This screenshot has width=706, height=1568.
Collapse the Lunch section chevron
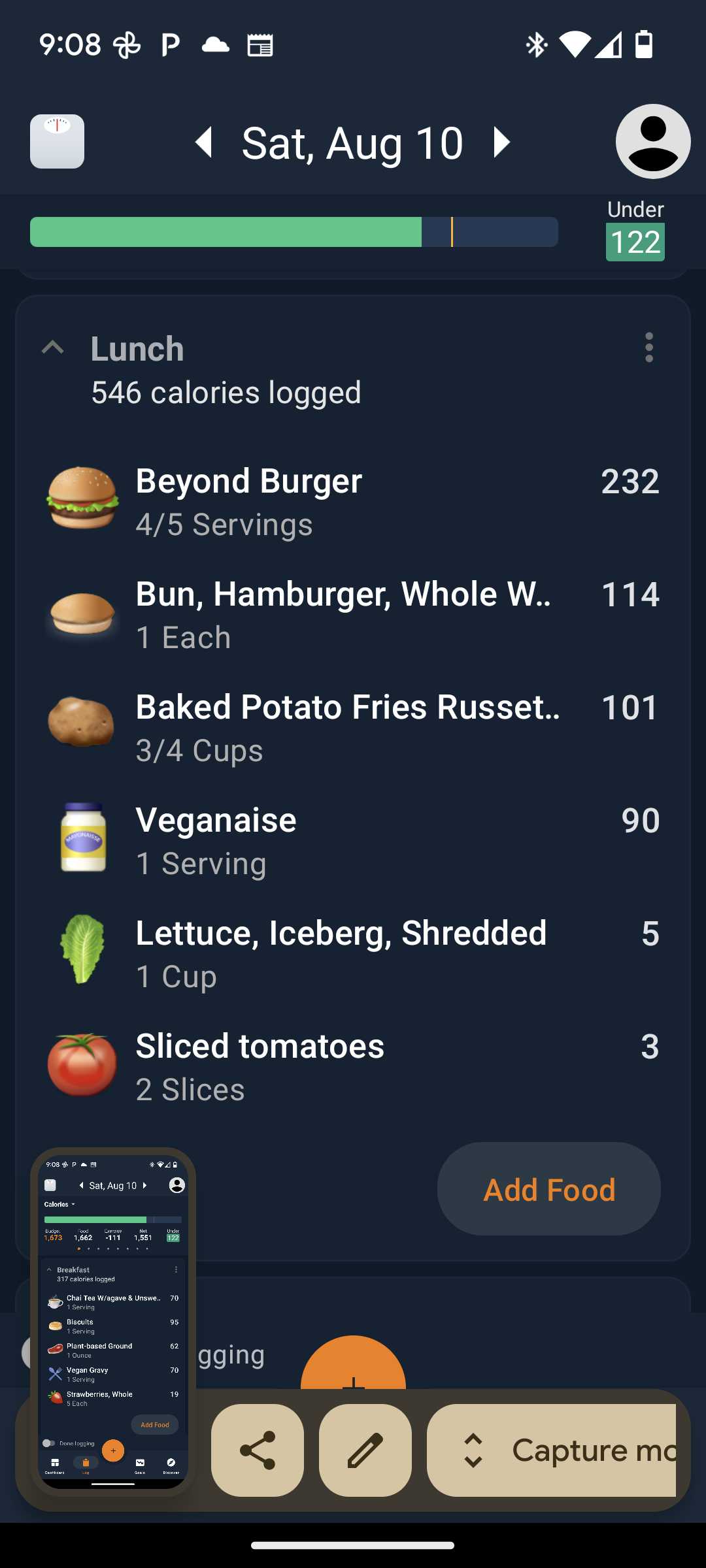pyautogui.click(x=53, y=348)
